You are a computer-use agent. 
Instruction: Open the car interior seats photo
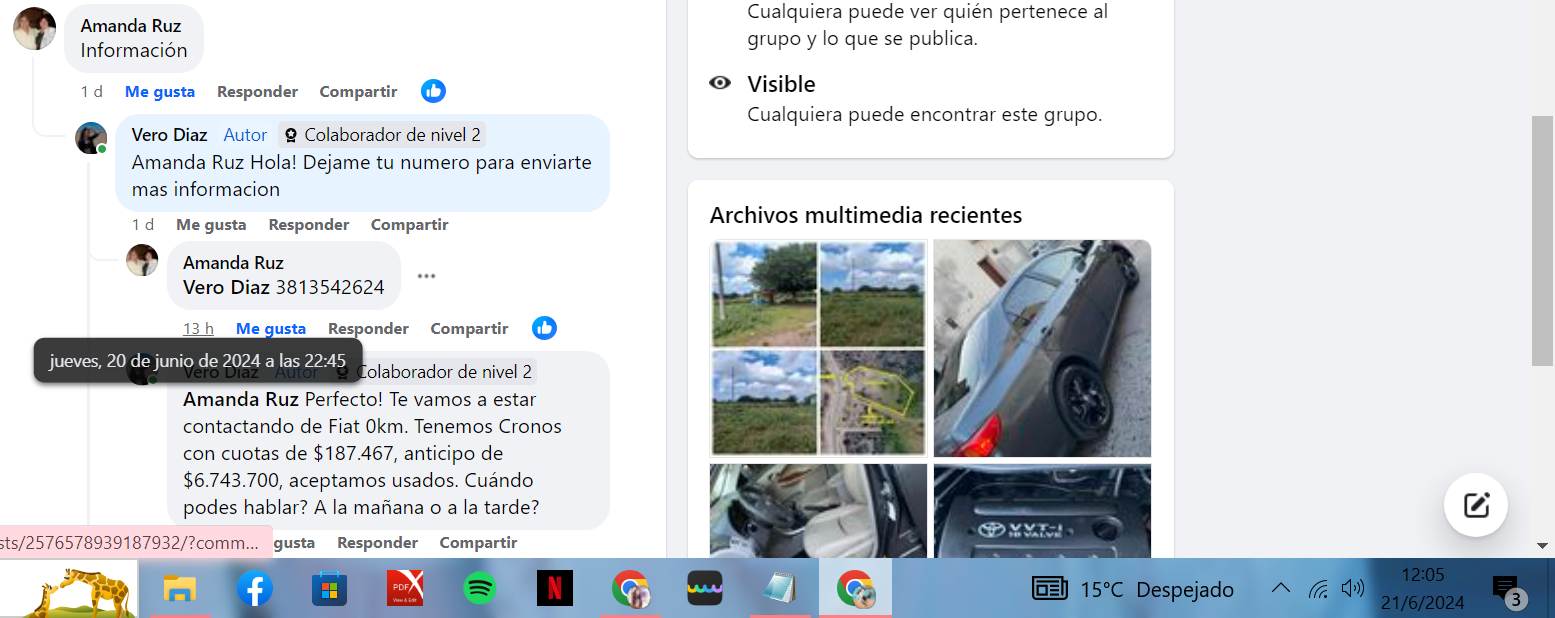(x=818, y=510)
